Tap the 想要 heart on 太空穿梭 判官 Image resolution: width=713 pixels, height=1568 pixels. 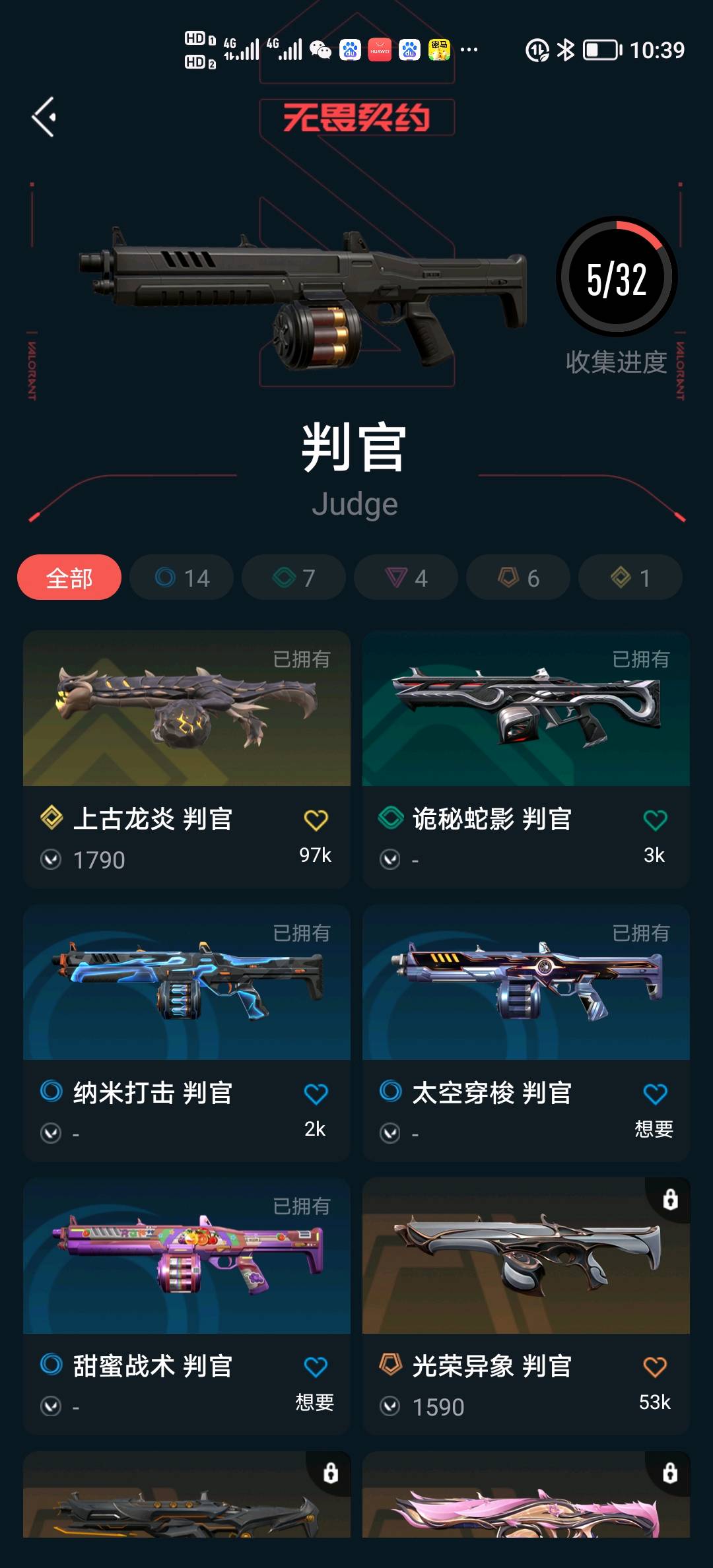coord(655,1094)
